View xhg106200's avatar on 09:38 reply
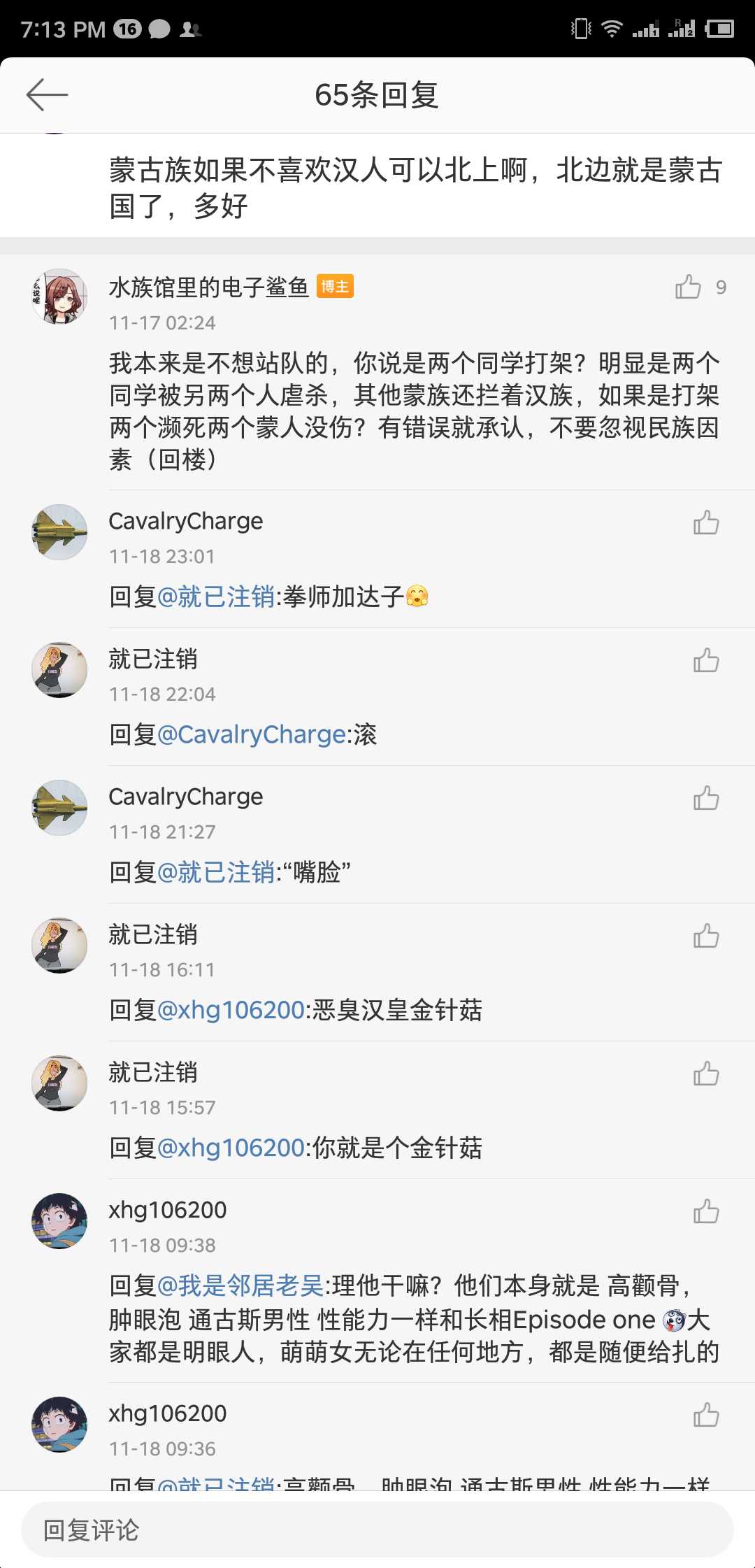This screenshot has width=755, height=1568. tap(59, 1220)
